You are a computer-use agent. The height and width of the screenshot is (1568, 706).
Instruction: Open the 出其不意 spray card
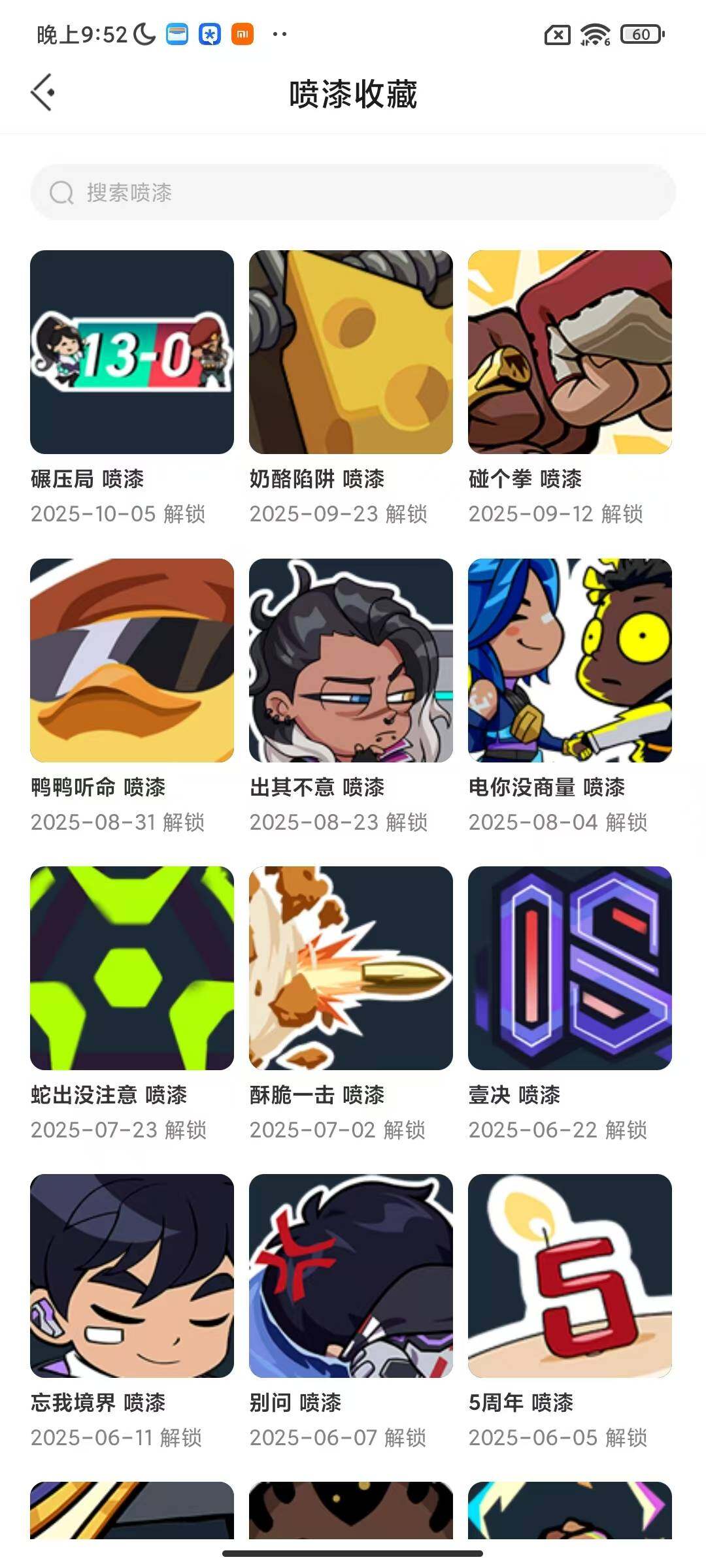tap(351, 660)
